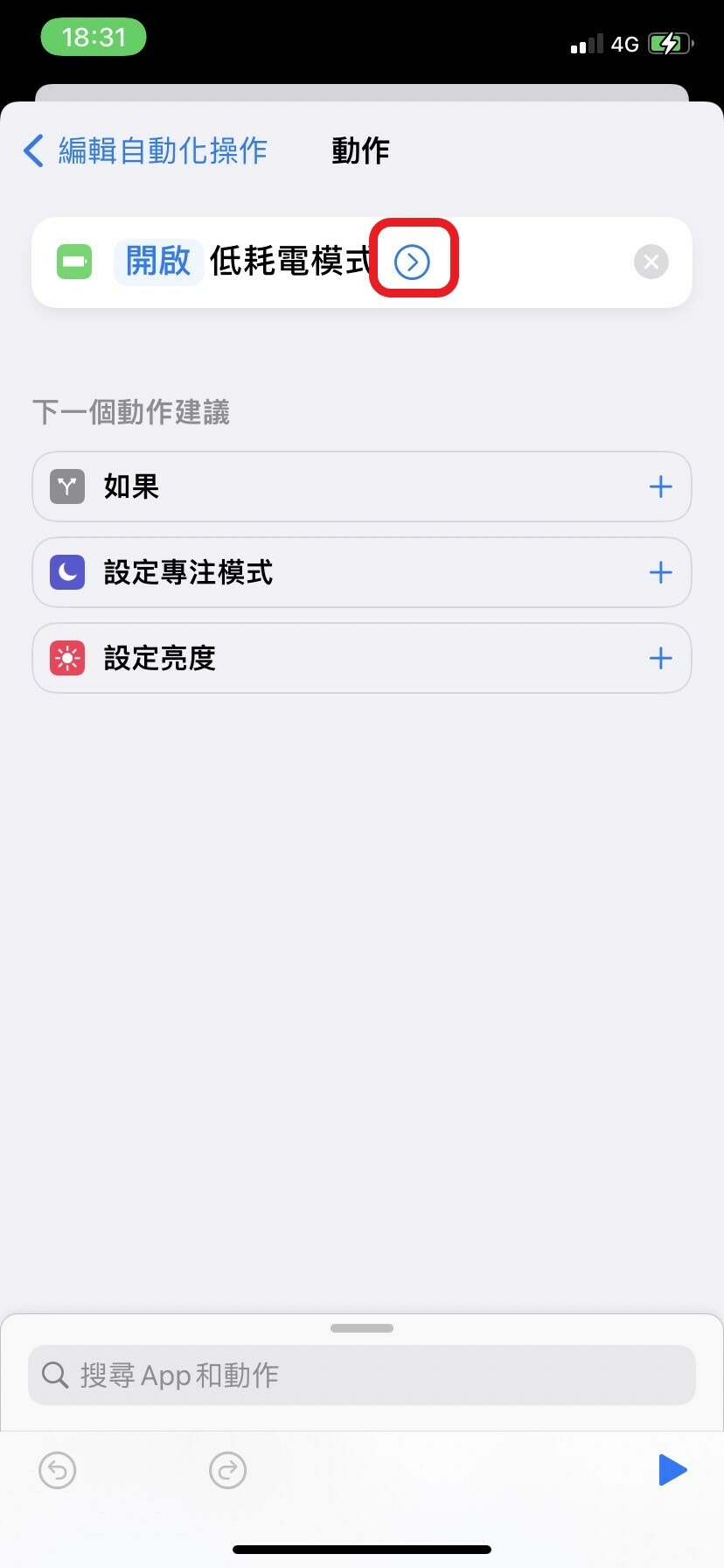Open the 搜尋 App 和動作 search field
Screen dimensions: 724x1568
(x=362, y=1375)
